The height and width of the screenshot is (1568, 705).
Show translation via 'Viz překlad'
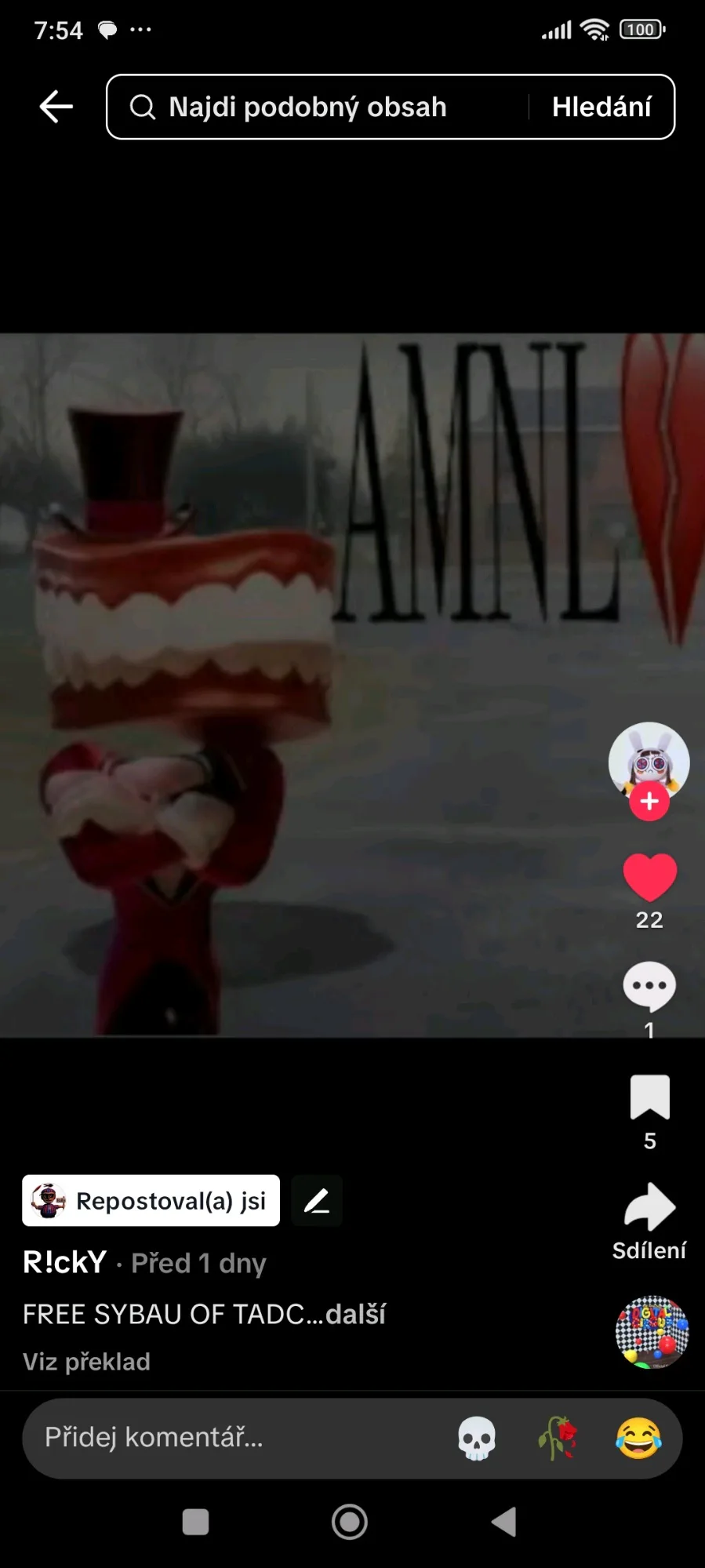86,1362
